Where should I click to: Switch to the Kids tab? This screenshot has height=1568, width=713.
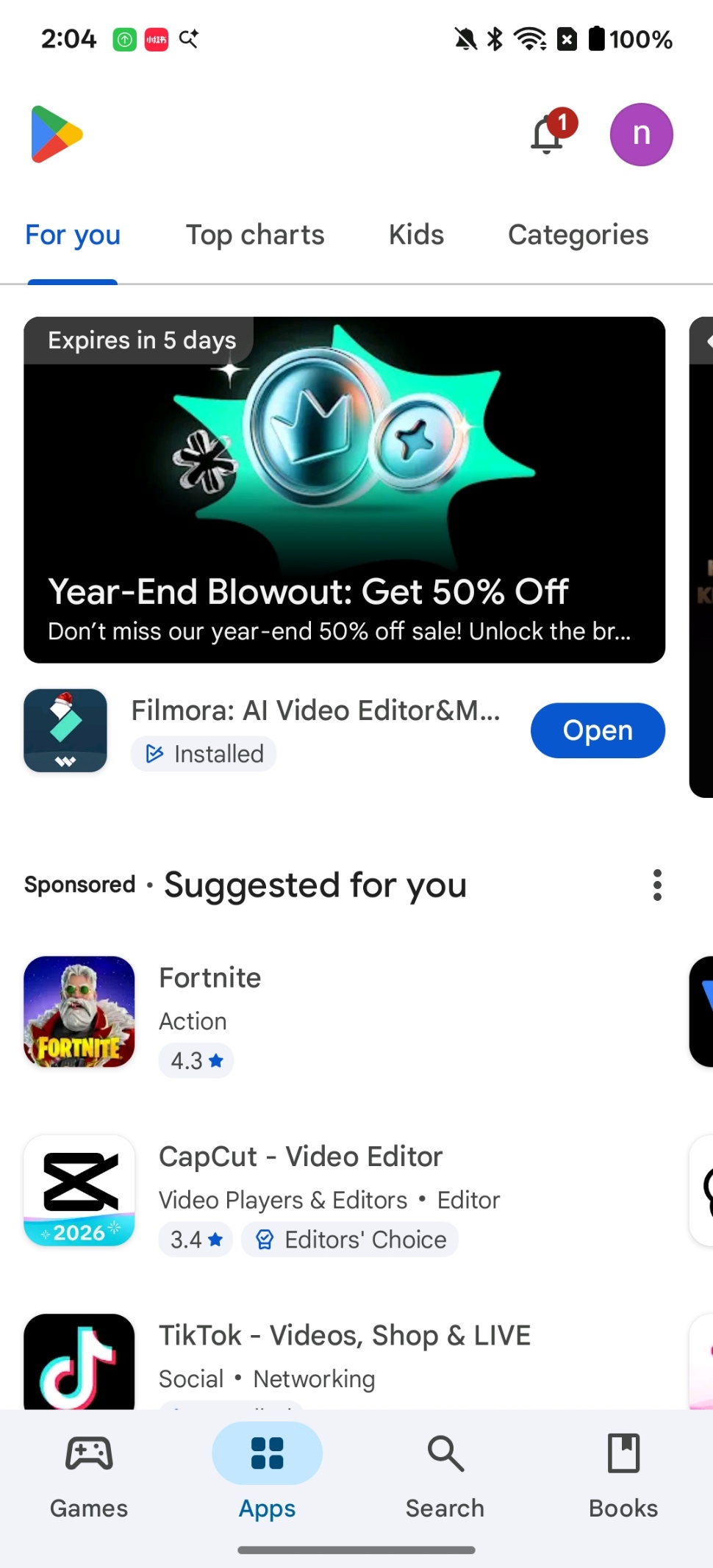[x=416, y=235]
